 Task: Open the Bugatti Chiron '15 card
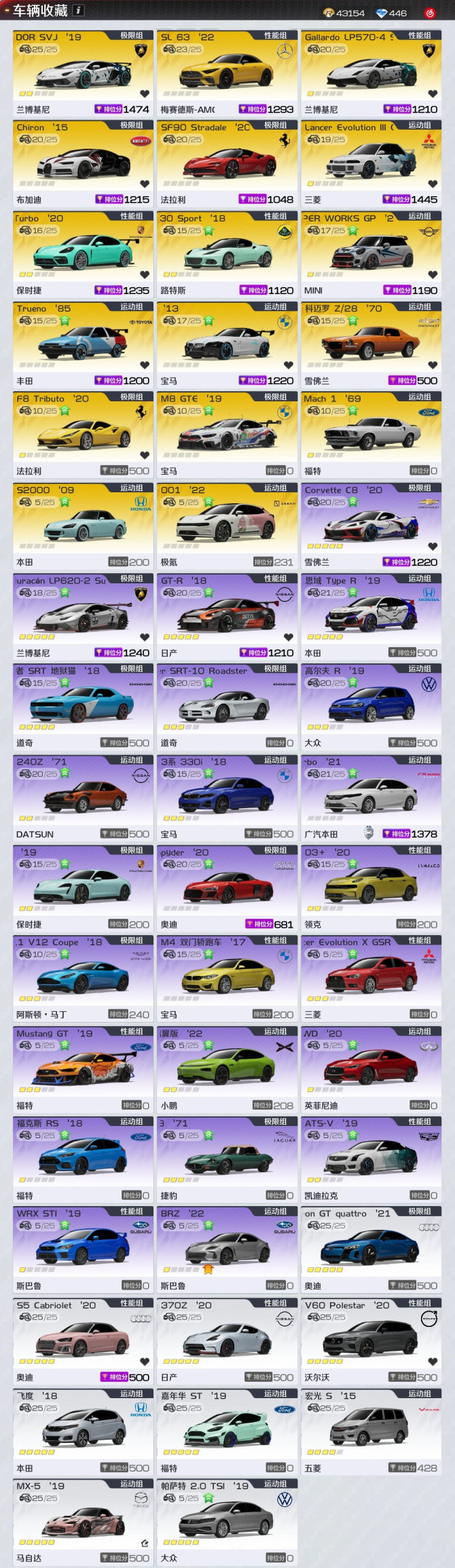pyautogui.click(x=83, y=163)
